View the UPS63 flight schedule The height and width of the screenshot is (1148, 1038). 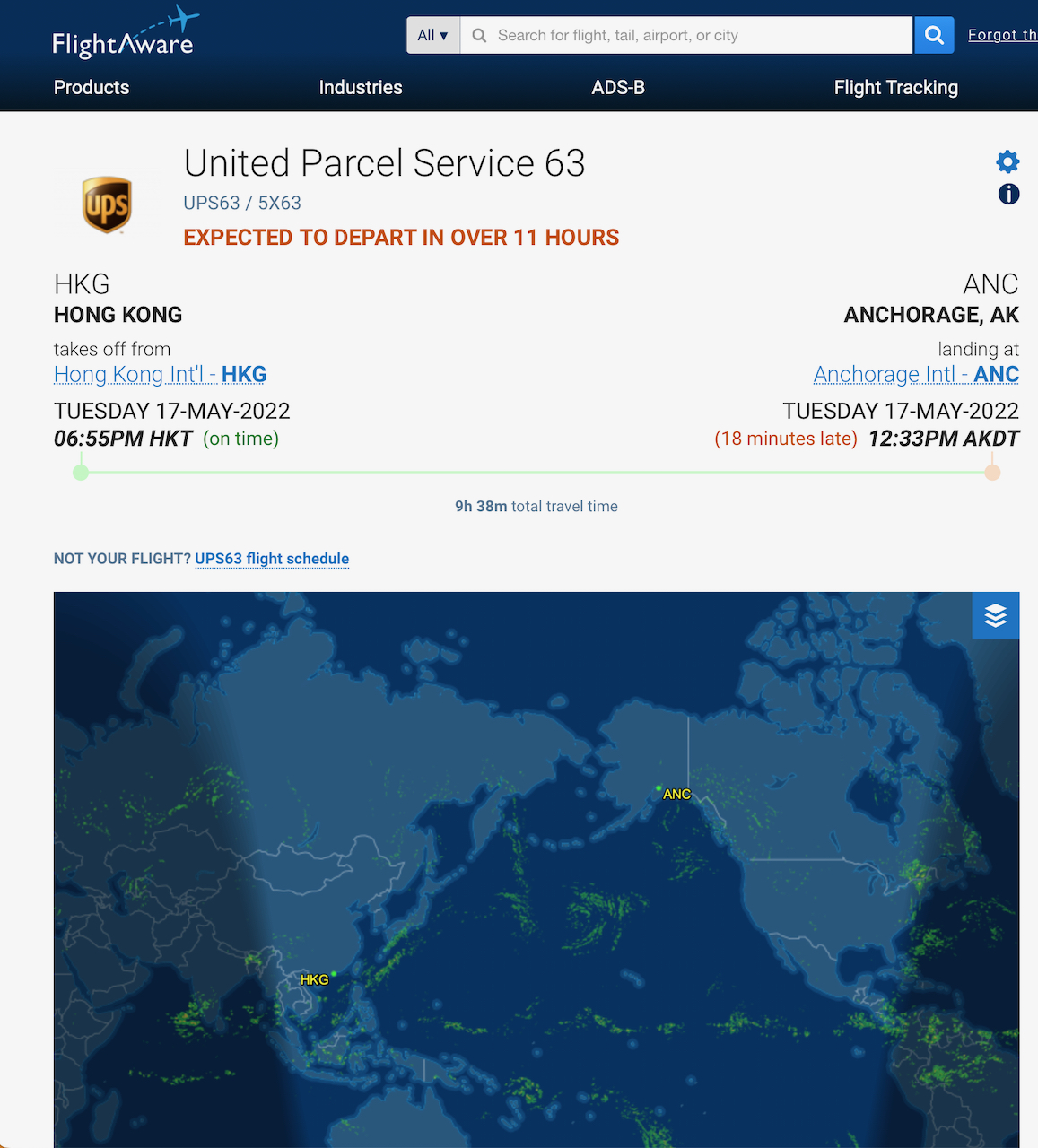click(x=272, y=559)
